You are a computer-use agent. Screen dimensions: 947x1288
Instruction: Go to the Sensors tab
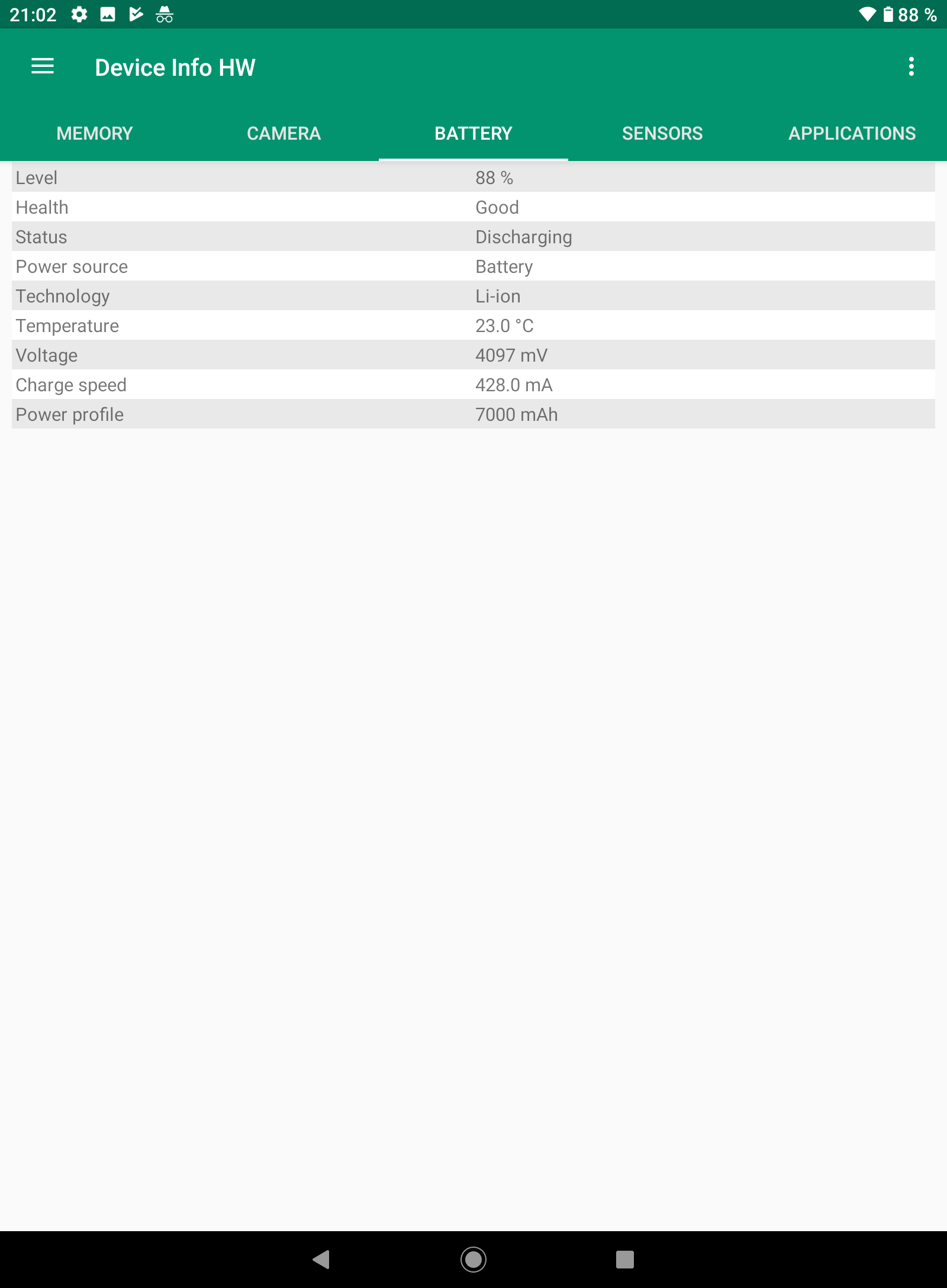[662, 133]
